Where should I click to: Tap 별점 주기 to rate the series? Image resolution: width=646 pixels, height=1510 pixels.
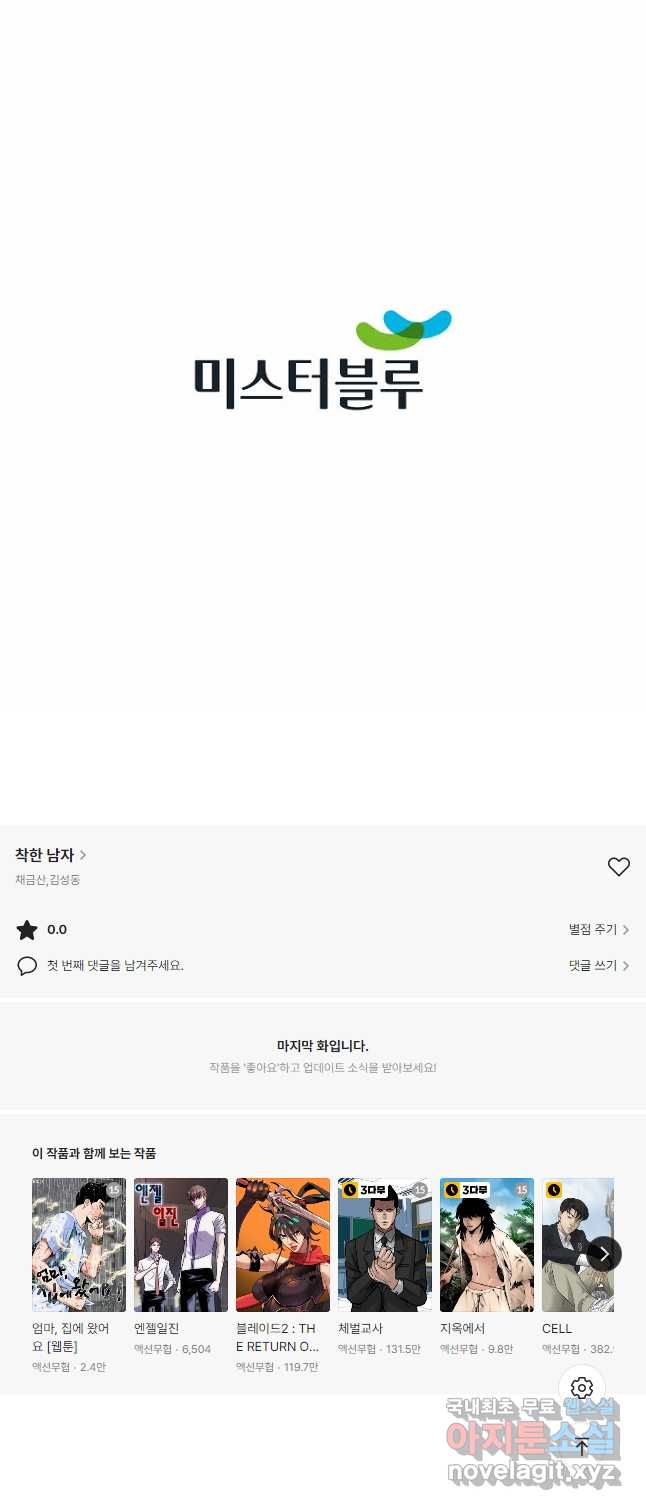(x=598, y=930)
